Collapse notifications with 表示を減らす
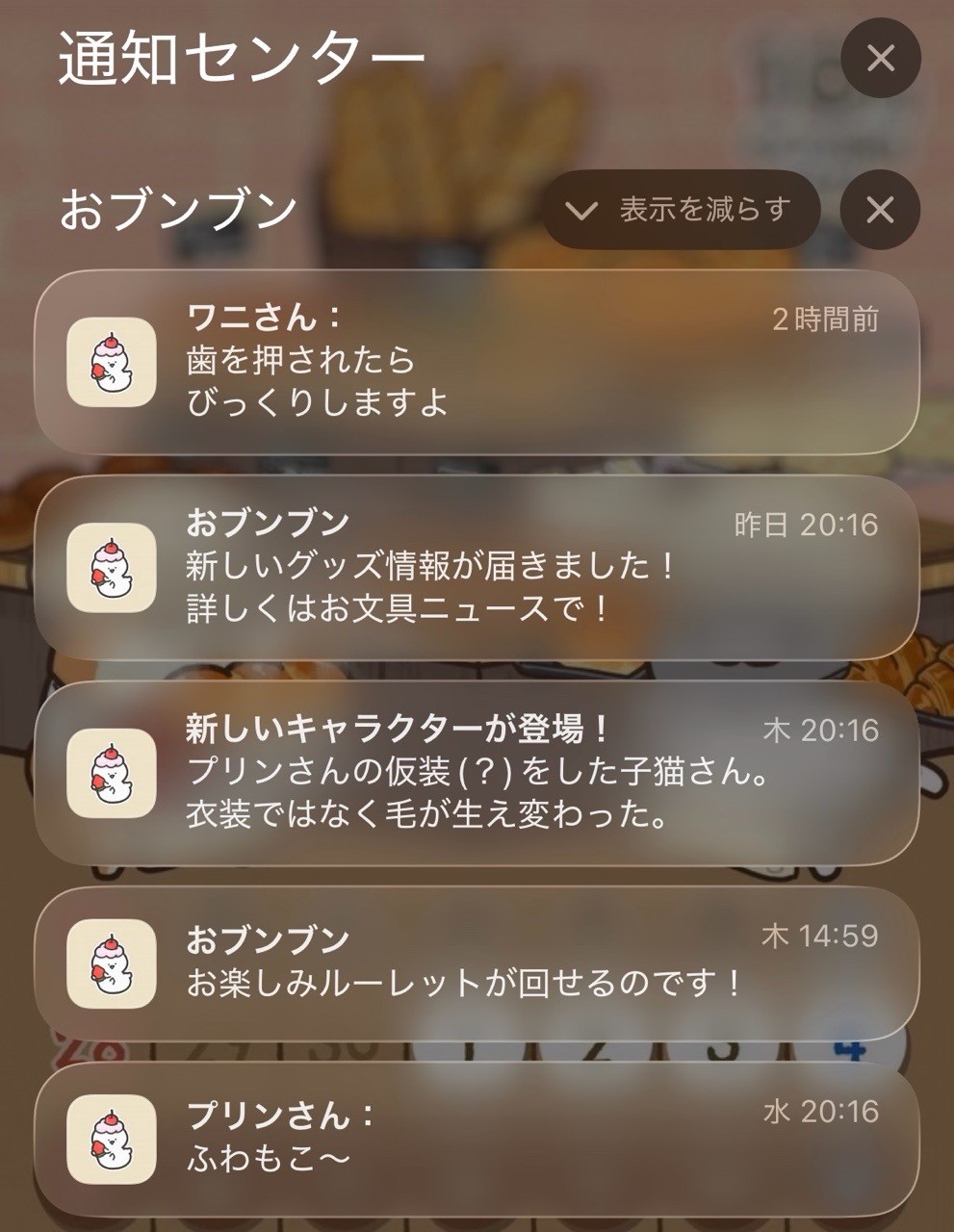This screenshot has height=1232, width=954. point(681,210)
